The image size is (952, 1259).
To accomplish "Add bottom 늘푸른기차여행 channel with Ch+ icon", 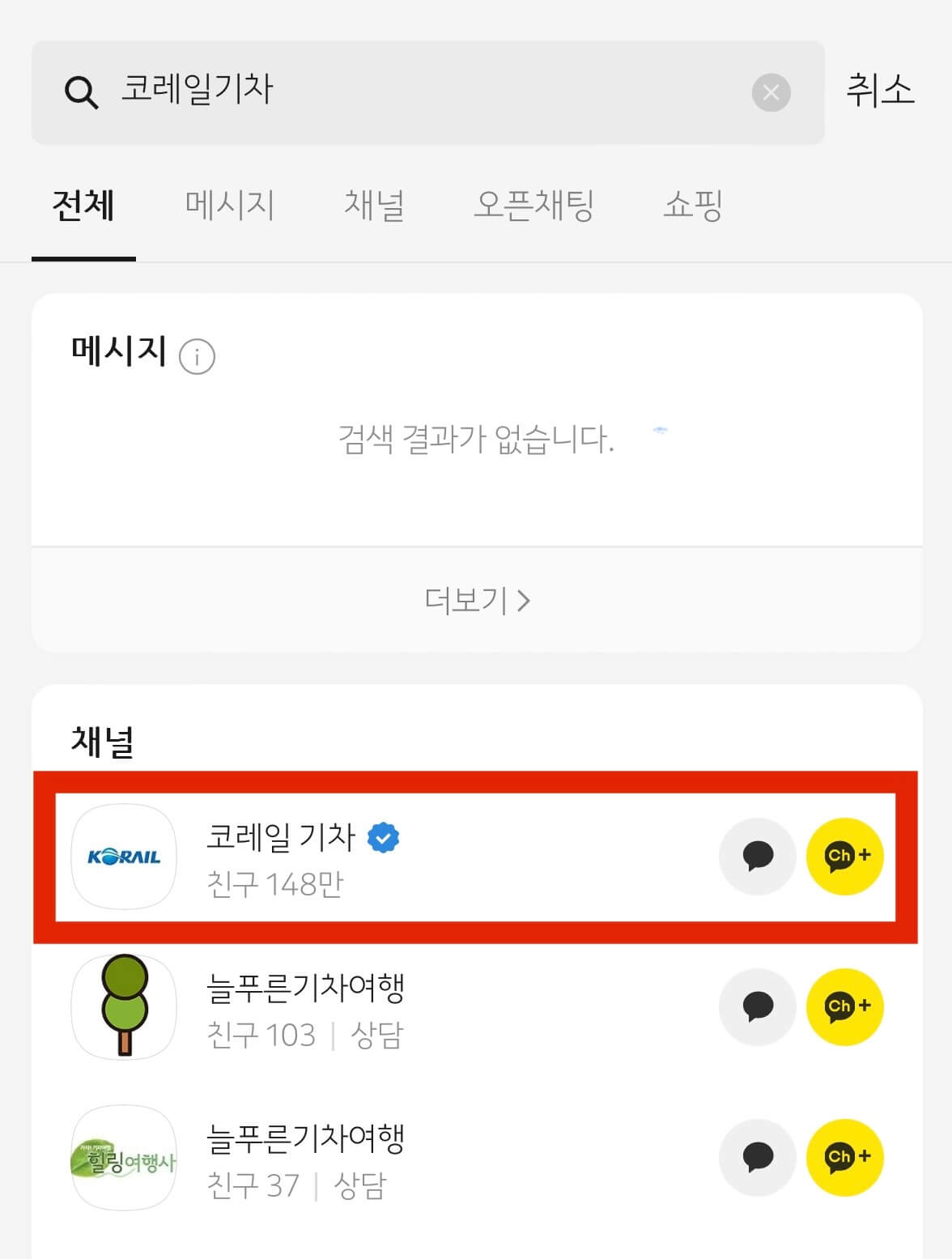I will [844, 1158].
